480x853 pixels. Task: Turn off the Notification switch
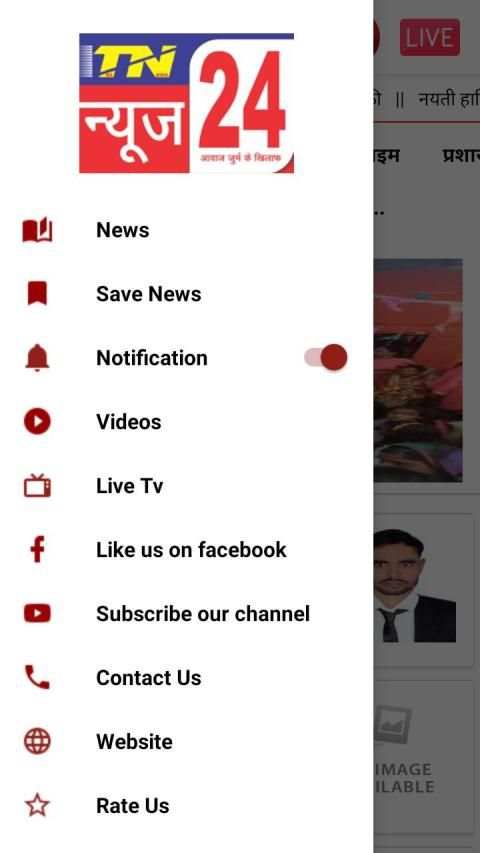[326, 357]
